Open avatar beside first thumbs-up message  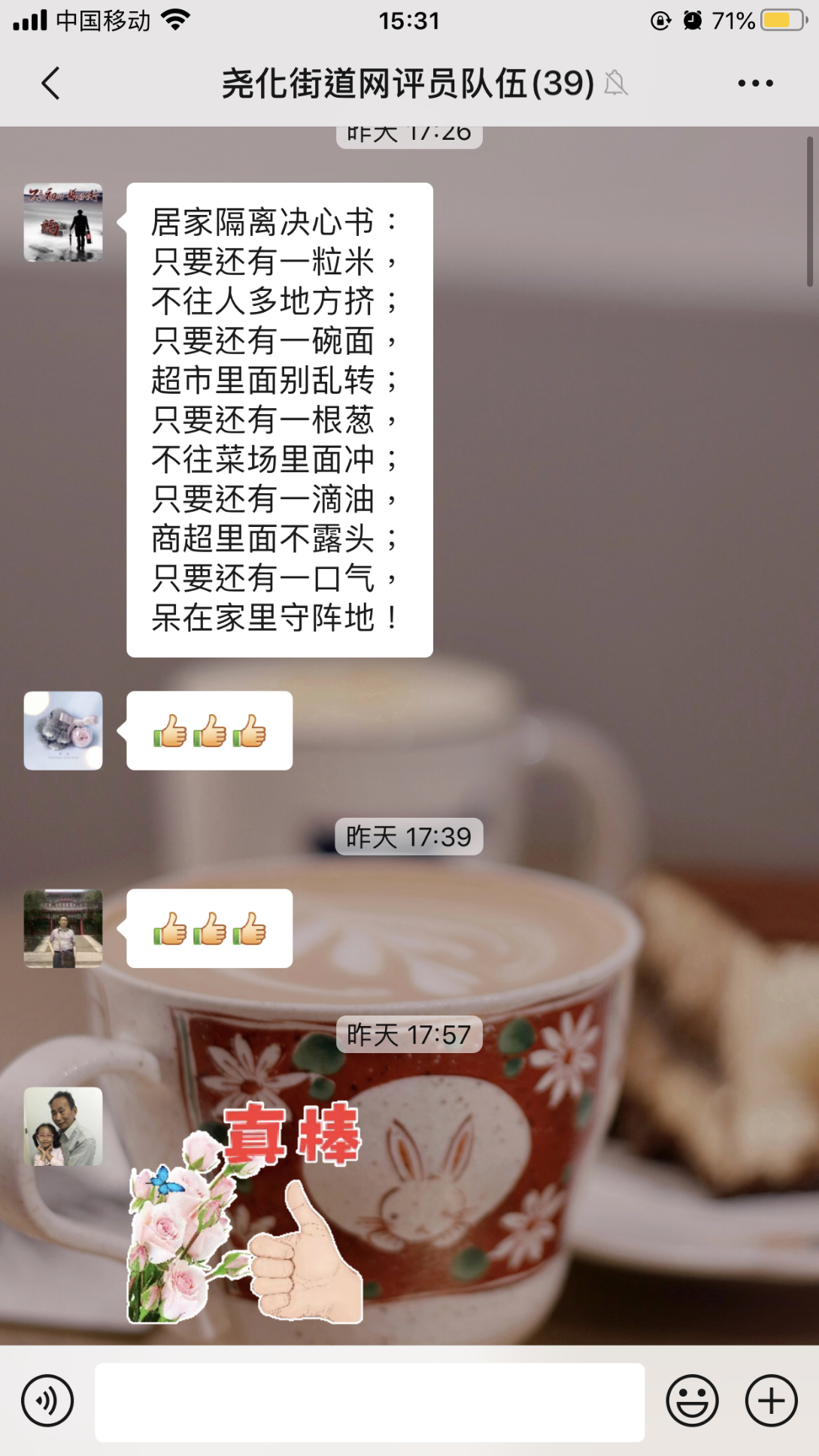[63, 731]
